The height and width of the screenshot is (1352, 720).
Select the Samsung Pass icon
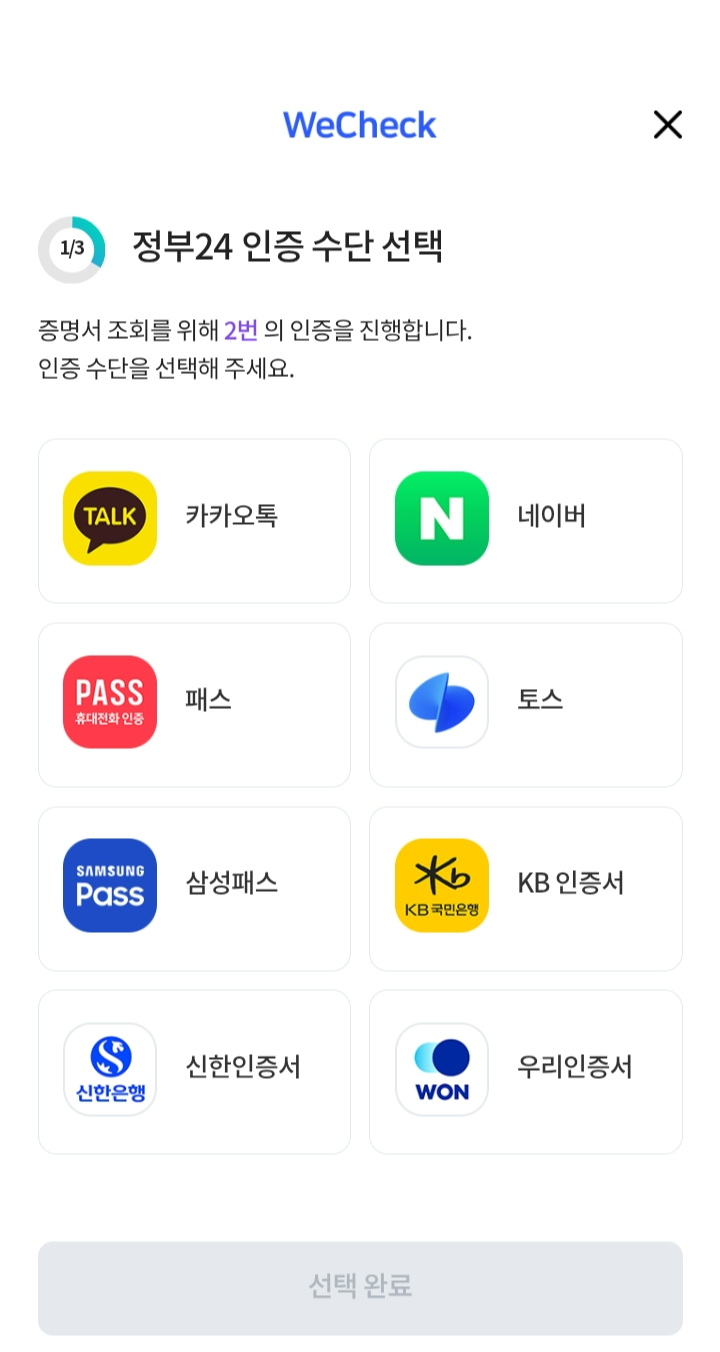109,886
